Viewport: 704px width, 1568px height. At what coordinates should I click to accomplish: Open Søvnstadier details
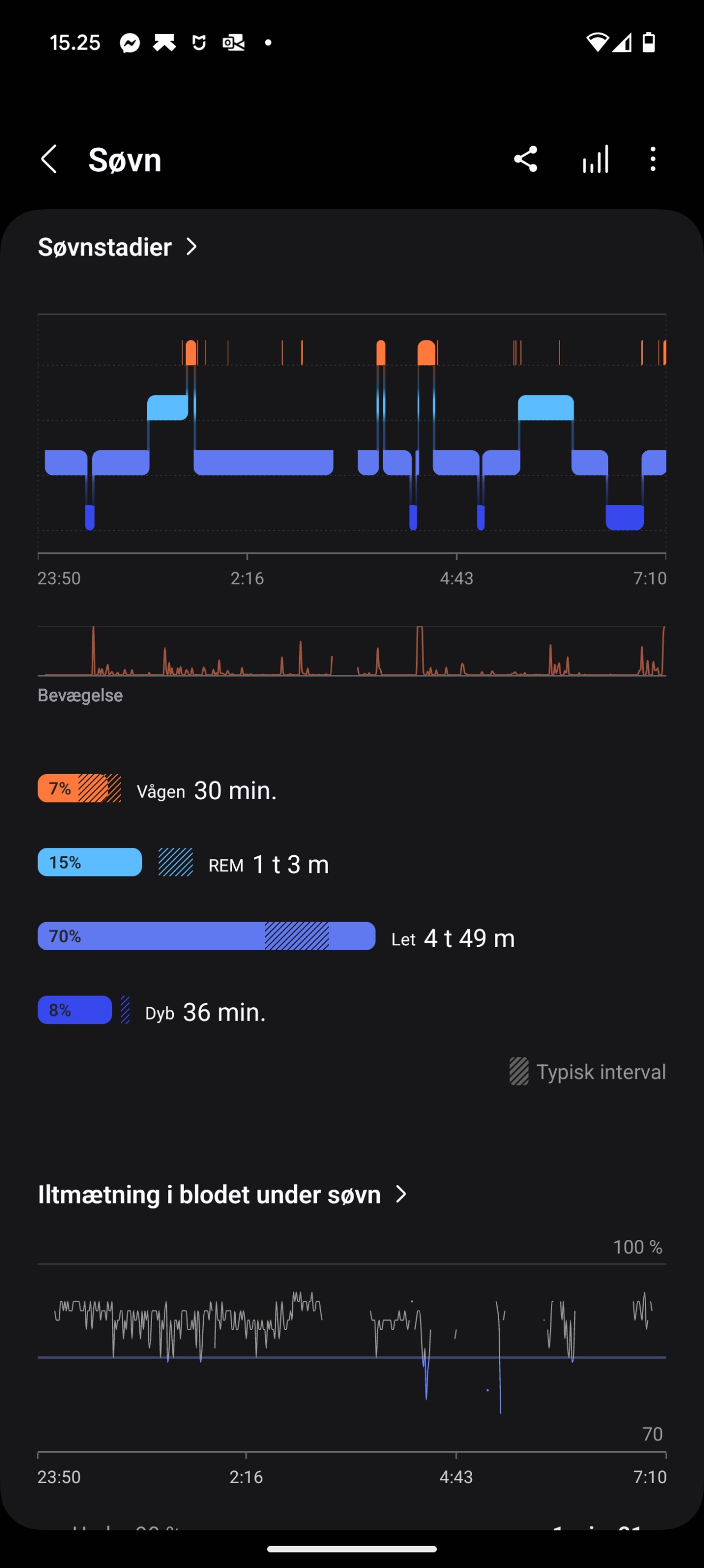coord(117,247)
